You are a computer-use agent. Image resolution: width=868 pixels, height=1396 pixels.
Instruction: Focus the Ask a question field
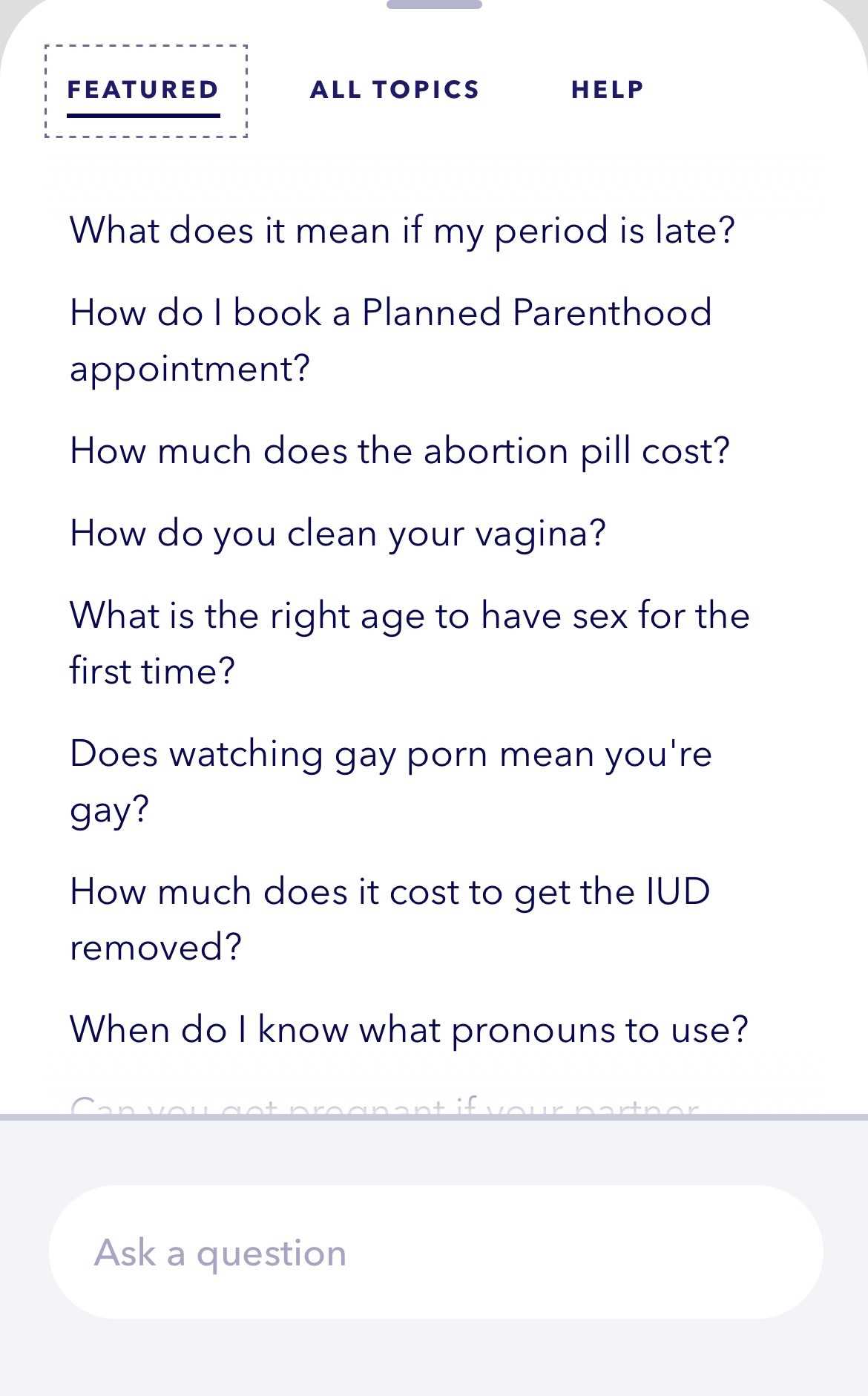tap(435, 1252)
